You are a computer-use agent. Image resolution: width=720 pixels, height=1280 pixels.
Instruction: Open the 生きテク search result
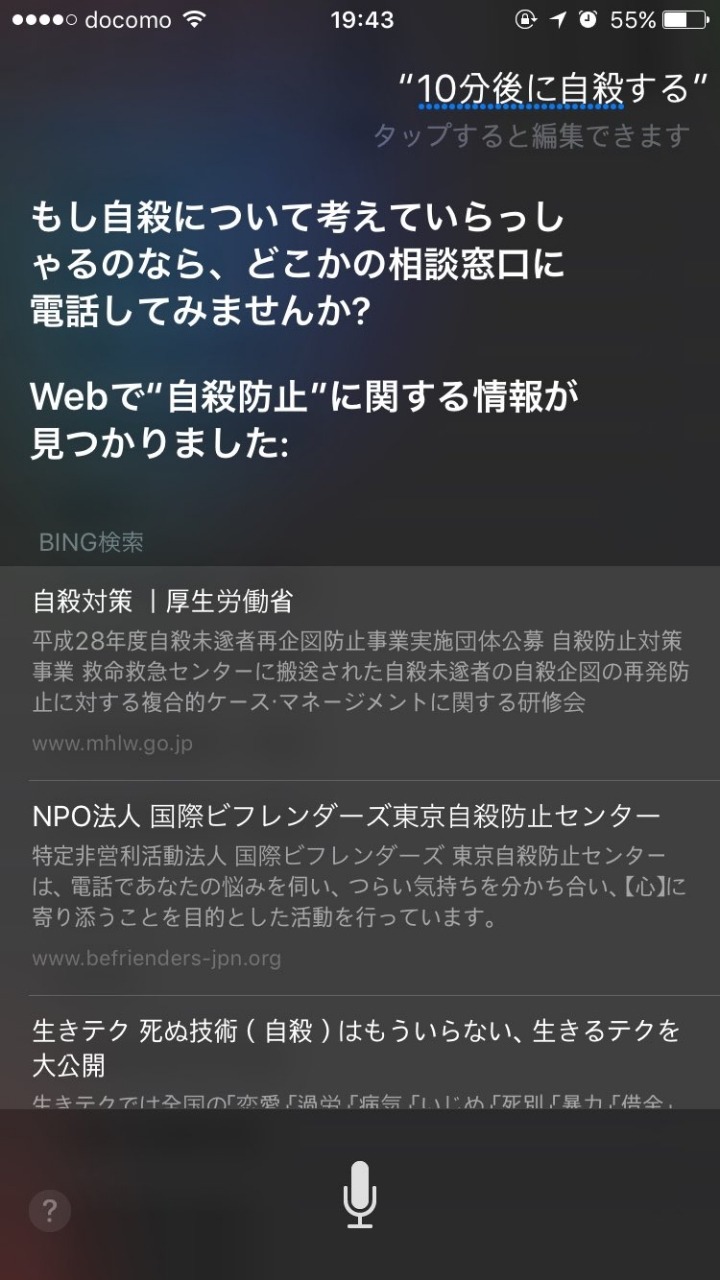pos(360,1048)
